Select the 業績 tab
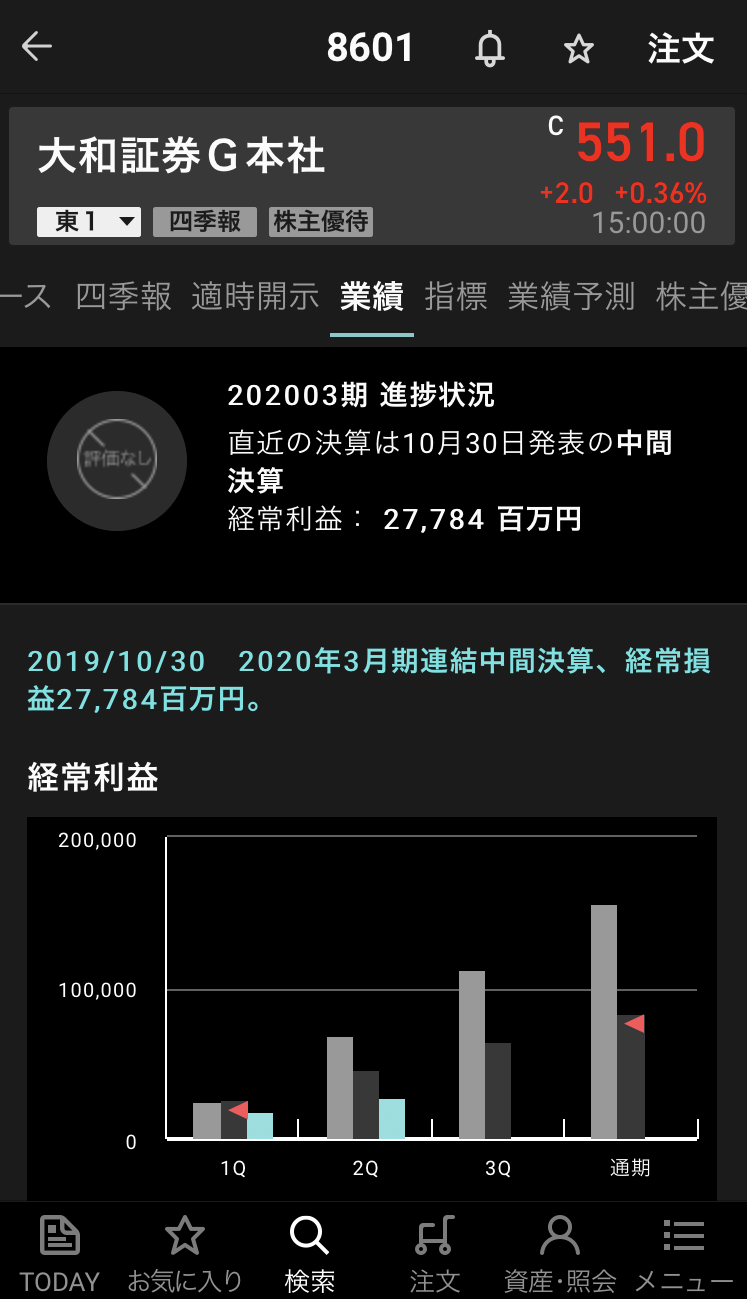 pyautogui.click(x=371, y=296)
